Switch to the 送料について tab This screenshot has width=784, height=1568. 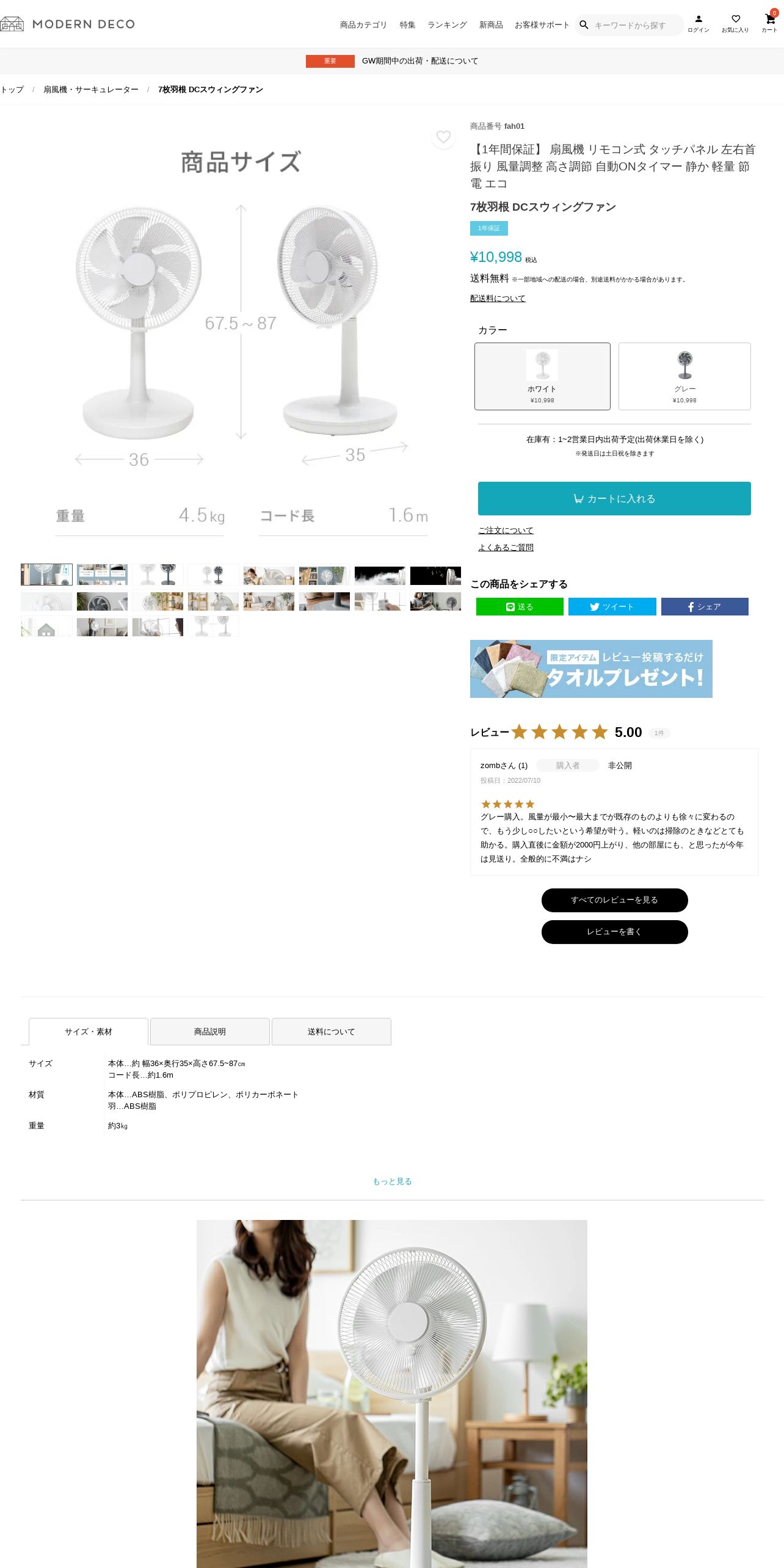(x=331, y=1031)
